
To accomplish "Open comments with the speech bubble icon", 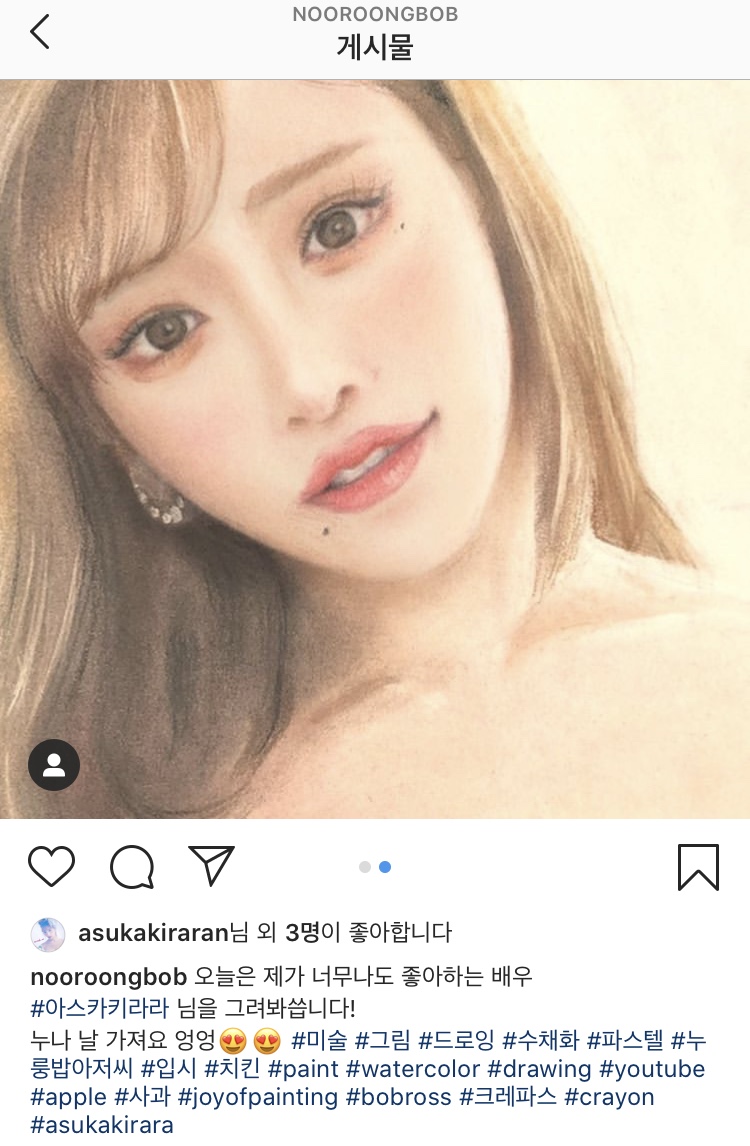I will coord(131,867).
